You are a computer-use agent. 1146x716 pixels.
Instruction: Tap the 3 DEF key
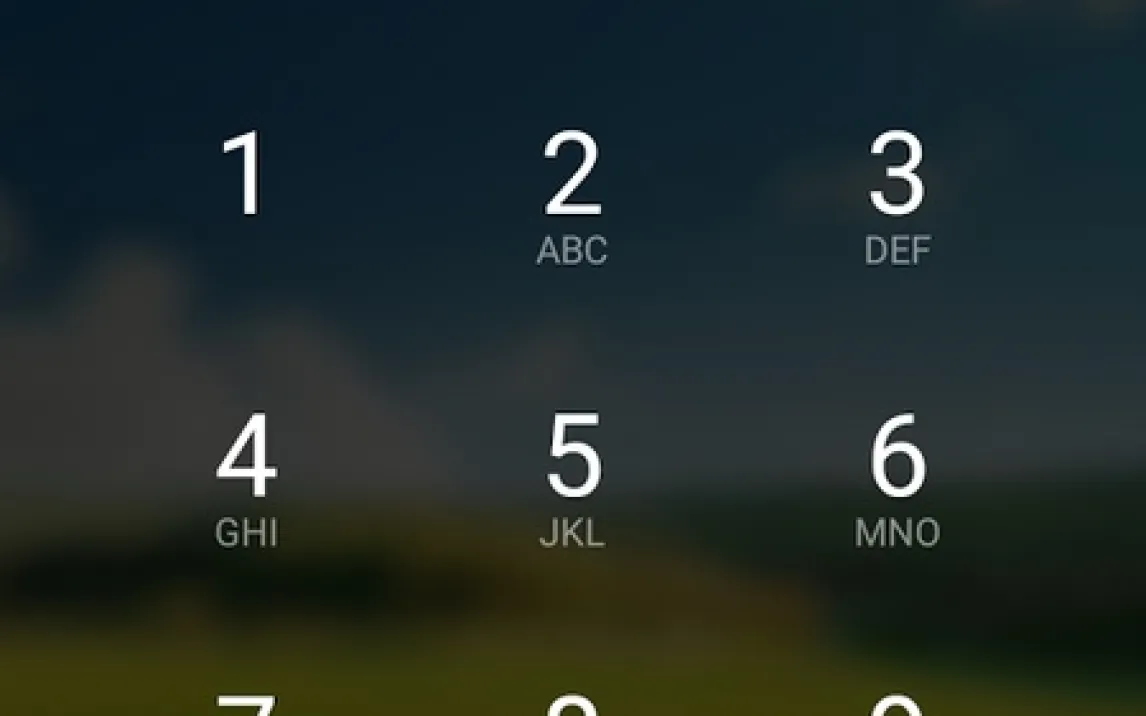coord(897,195)
